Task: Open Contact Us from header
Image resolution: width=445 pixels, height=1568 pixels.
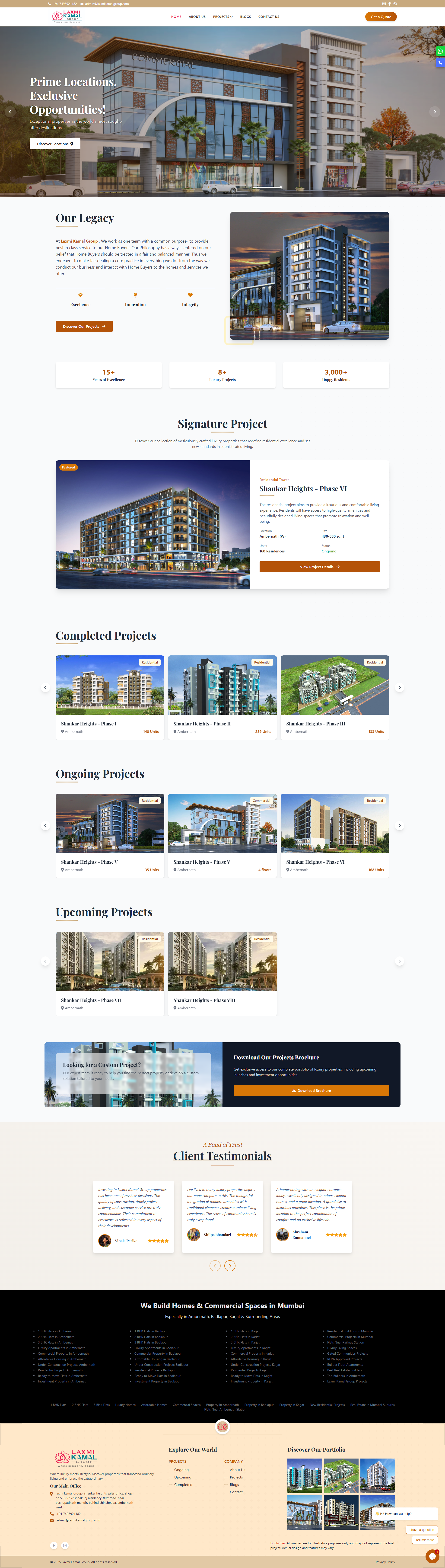Action: pyautogui.click(x=269, y=16)
